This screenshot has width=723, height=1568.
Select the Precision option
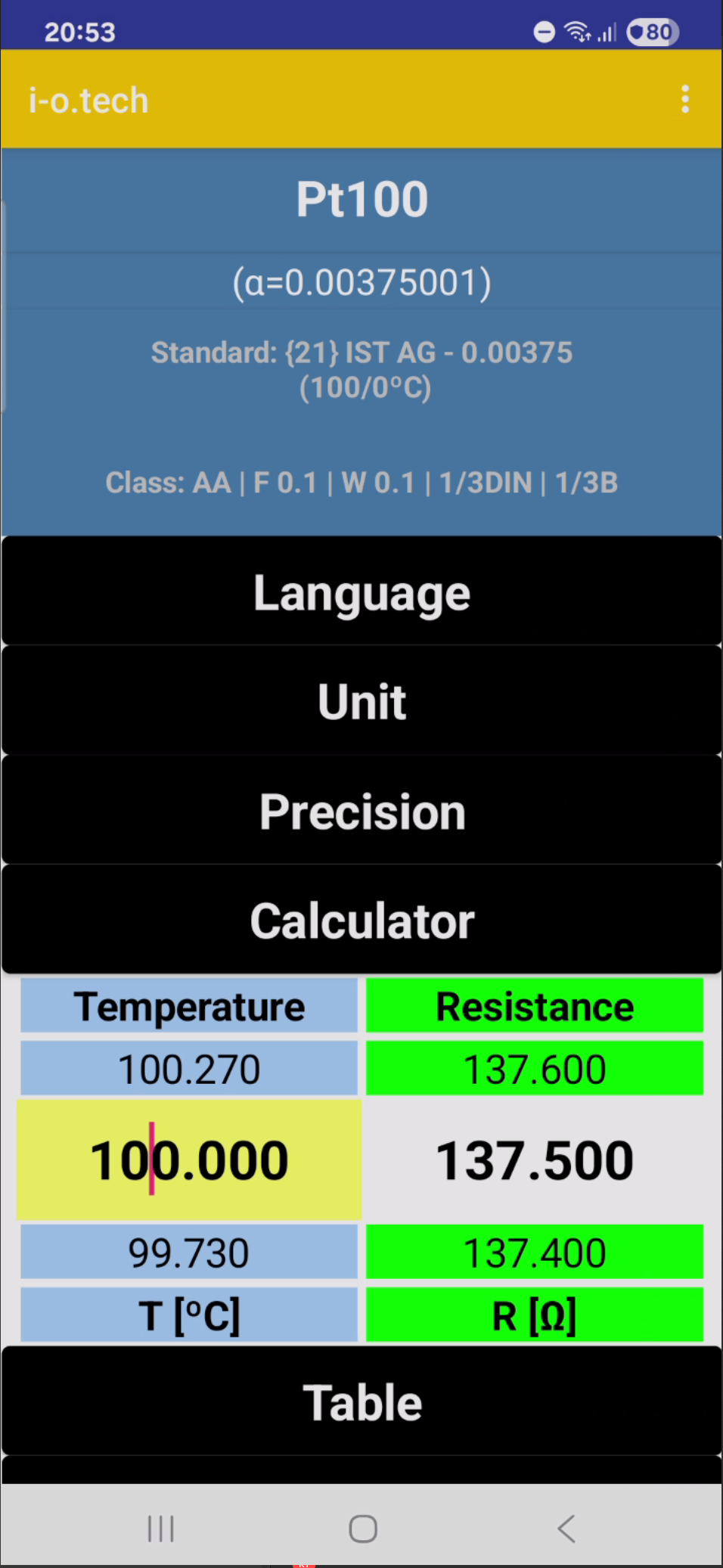(361, 811)
